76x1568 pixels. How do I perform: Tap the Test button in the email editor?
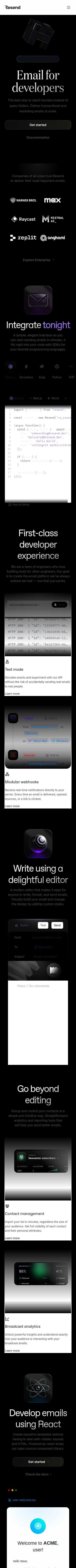pyautogui.click(x=43, y=925)
